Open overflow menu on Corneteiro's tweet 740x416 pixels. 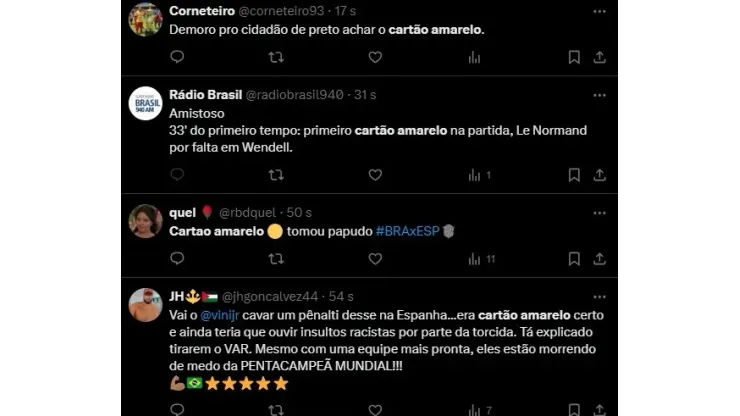tap(599, 11)
